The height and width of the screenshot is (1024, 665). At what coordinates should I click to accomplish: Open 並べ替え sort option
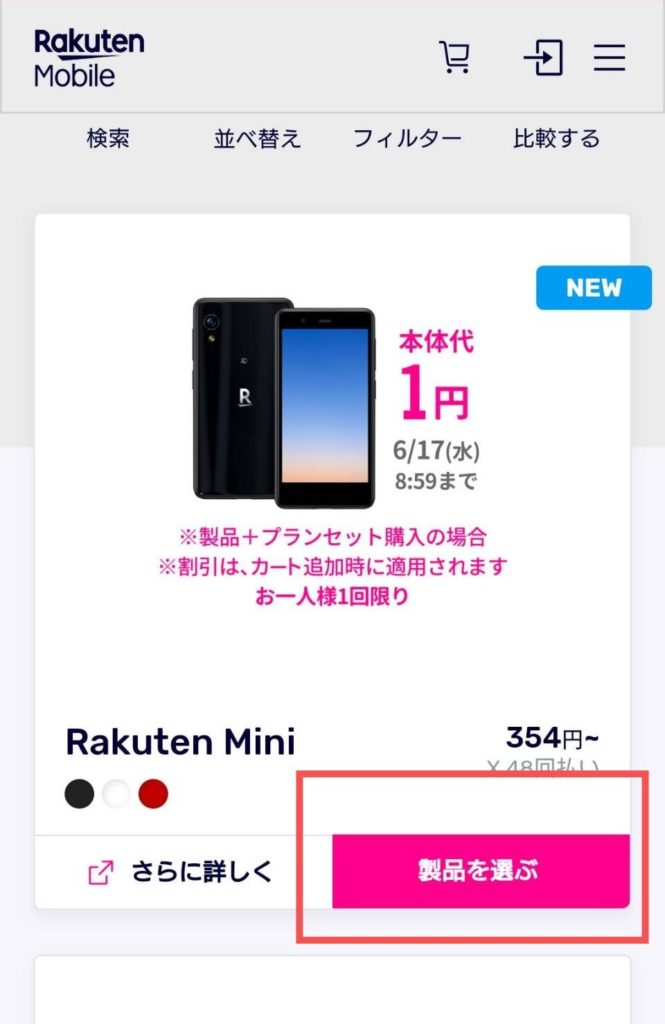point(257,139)
